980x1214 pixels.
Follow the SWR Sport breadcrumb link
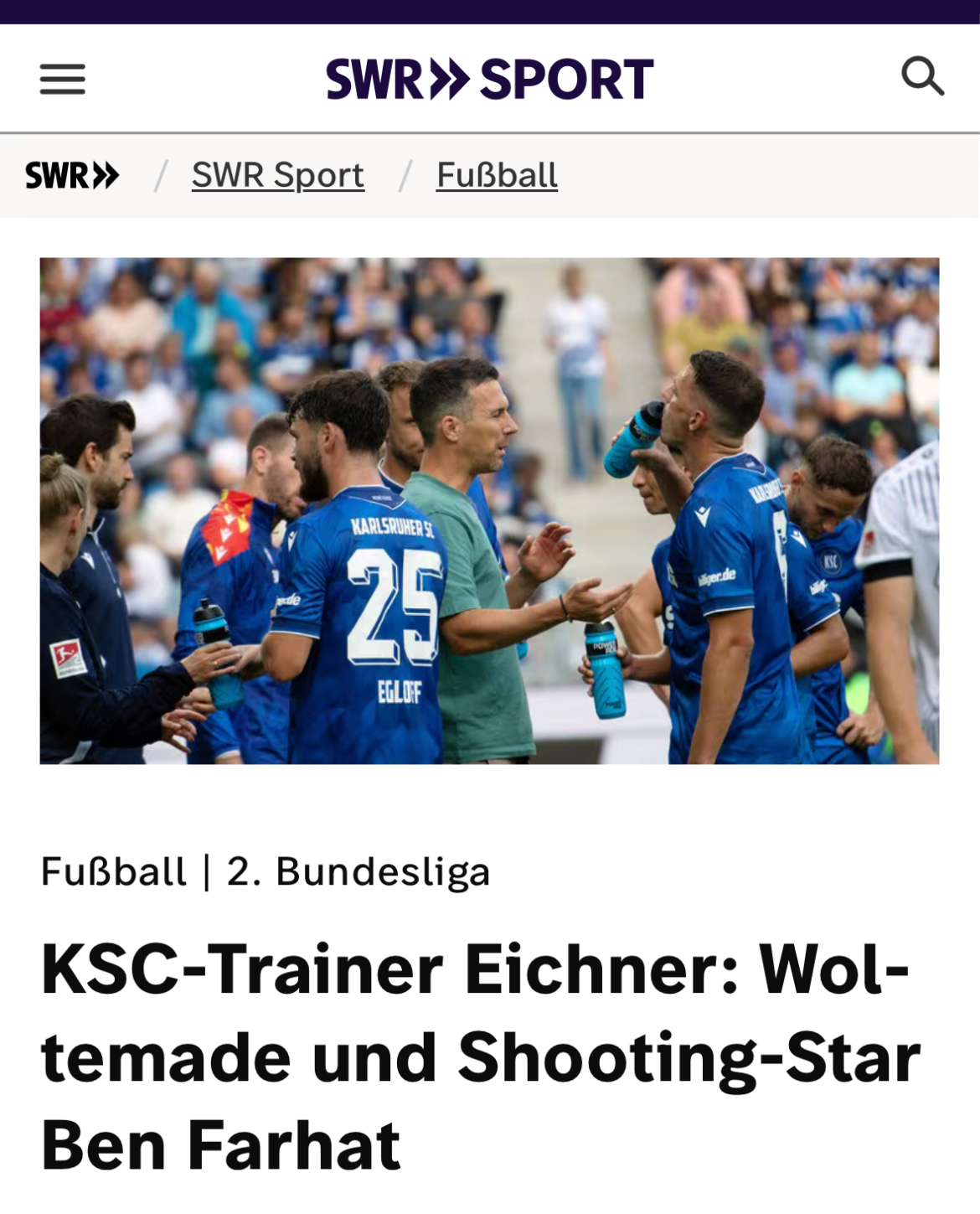pyautogui.click(x=277, y=176)
